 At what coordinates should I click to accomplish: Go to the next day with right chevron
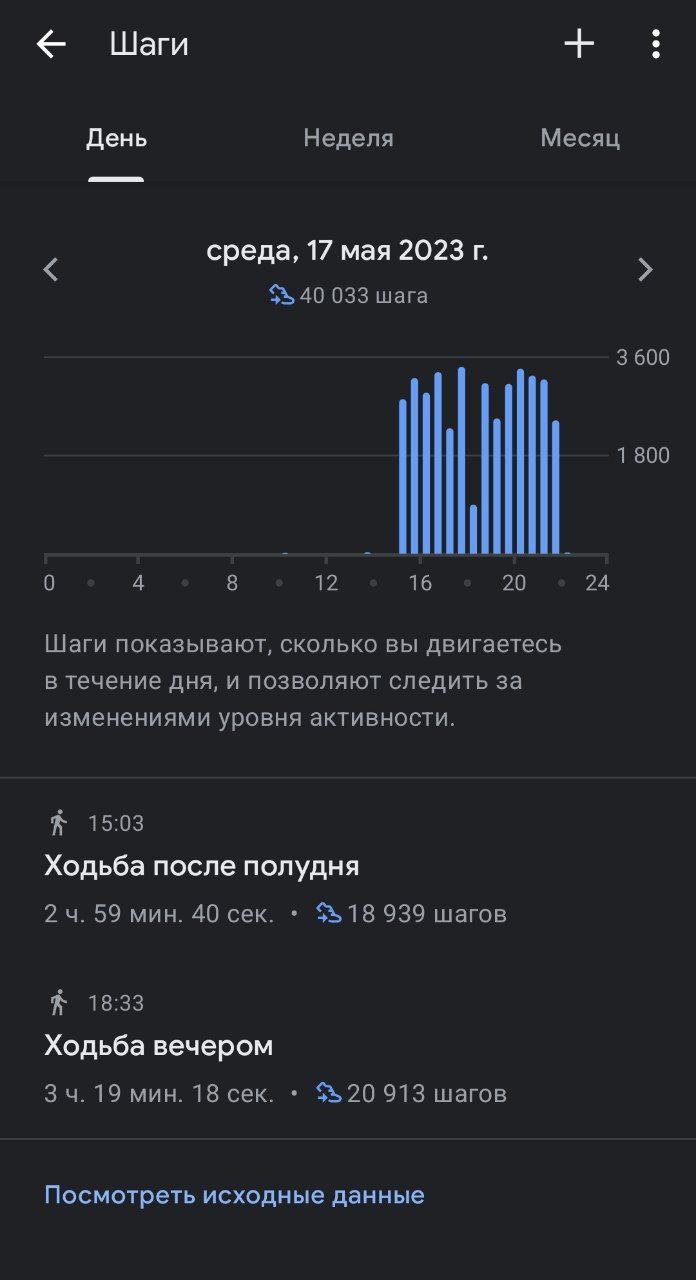(x=645, y=269)
